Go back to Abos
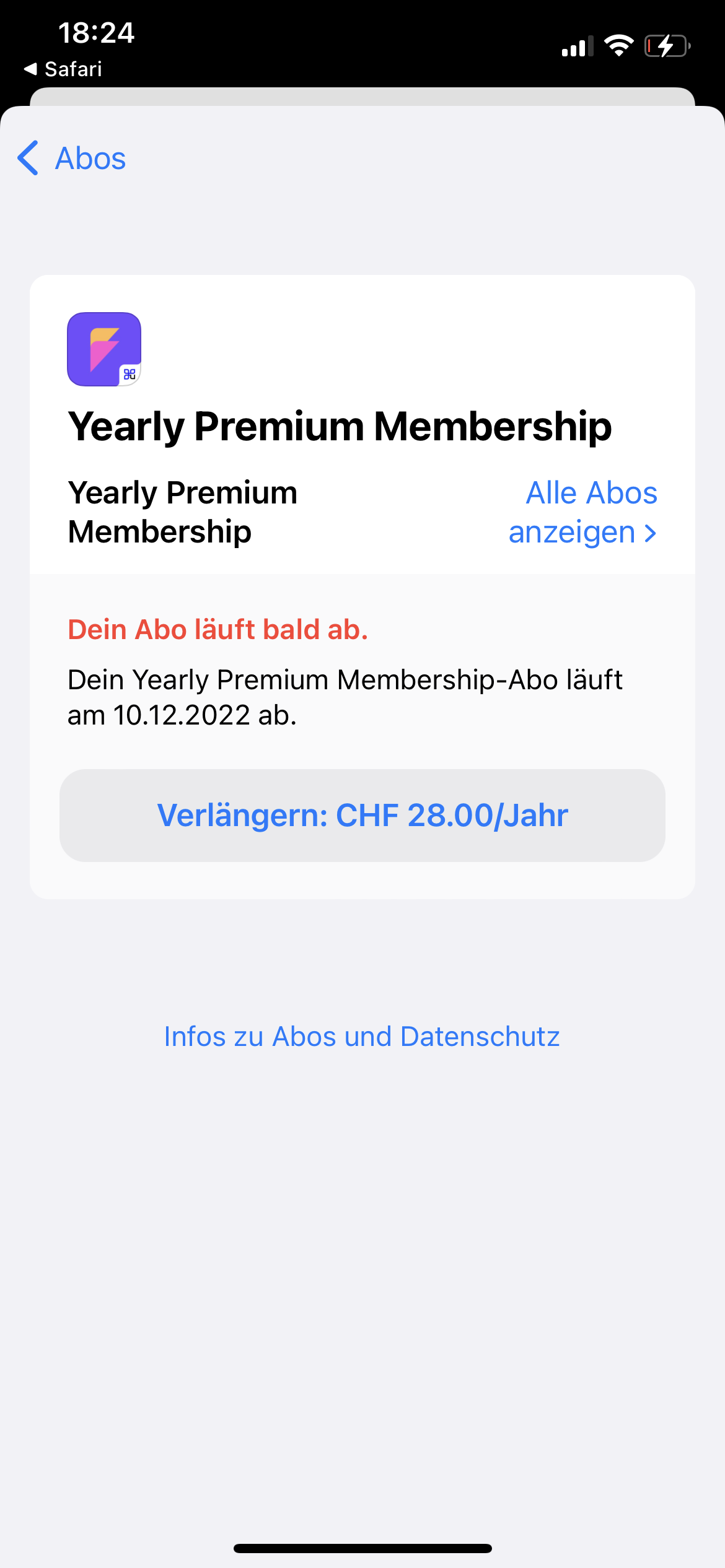 click(x=72, y=159)
